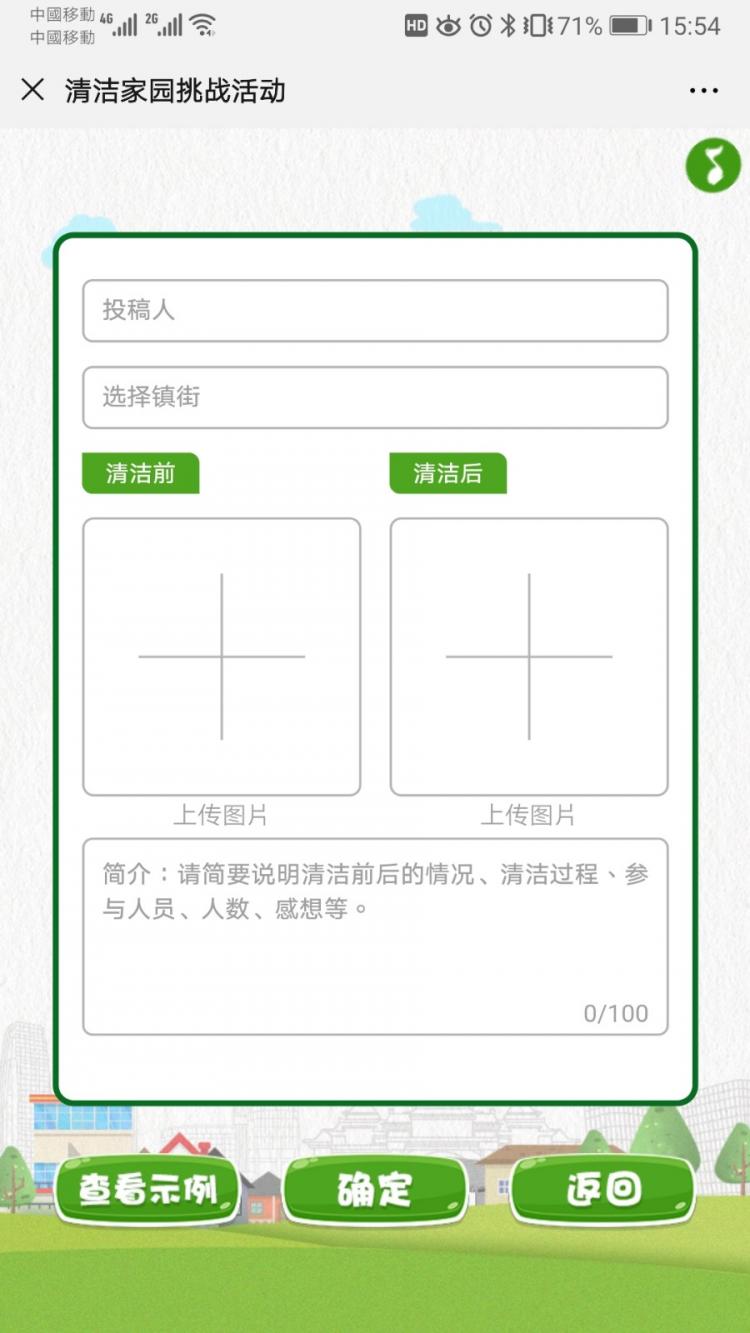Open the three-dot overflow menu
Screen dimensions: 750x1333
pyautogui.click(x=703, y=91)
